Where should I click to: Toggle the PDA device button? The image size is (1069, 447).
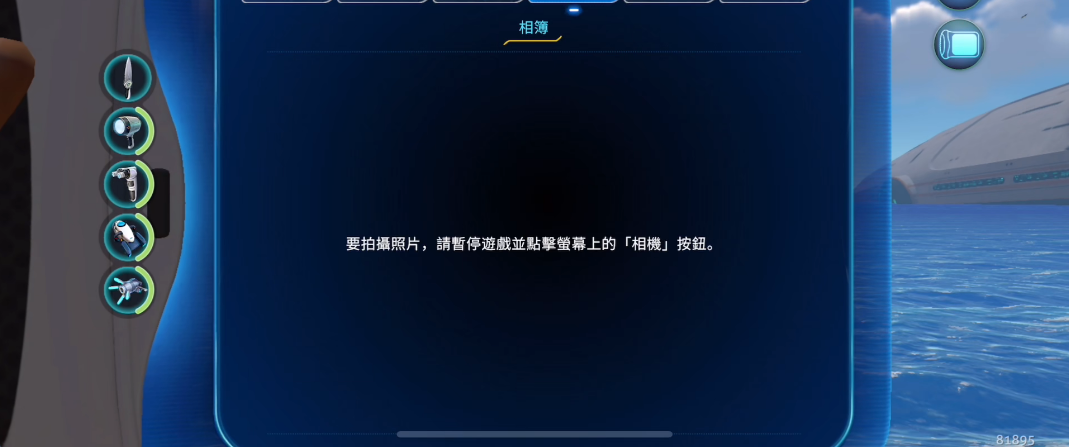coord(958,45)
